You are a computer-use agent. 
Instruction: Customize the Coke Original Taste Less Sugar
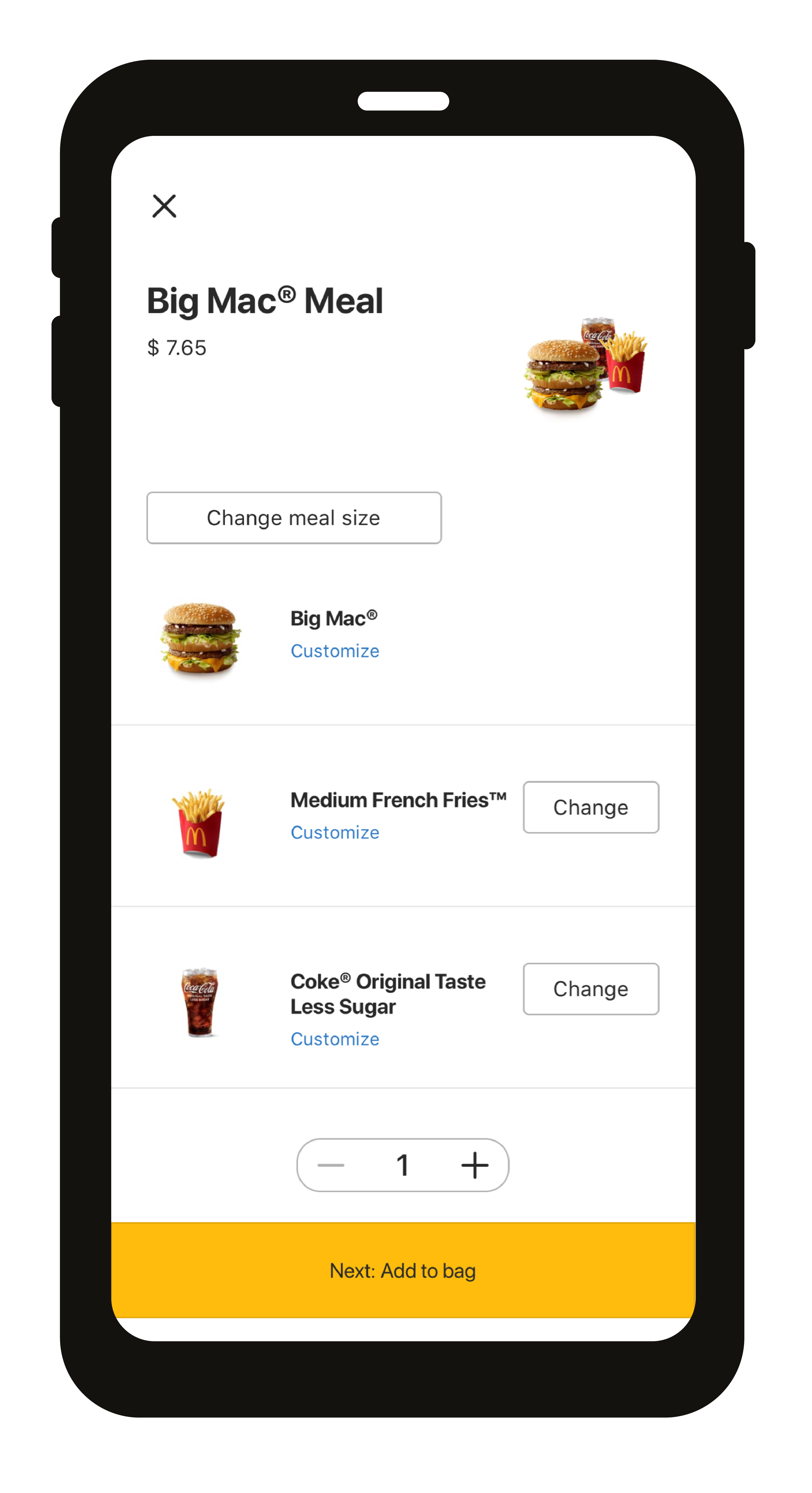click(335, 1039)
